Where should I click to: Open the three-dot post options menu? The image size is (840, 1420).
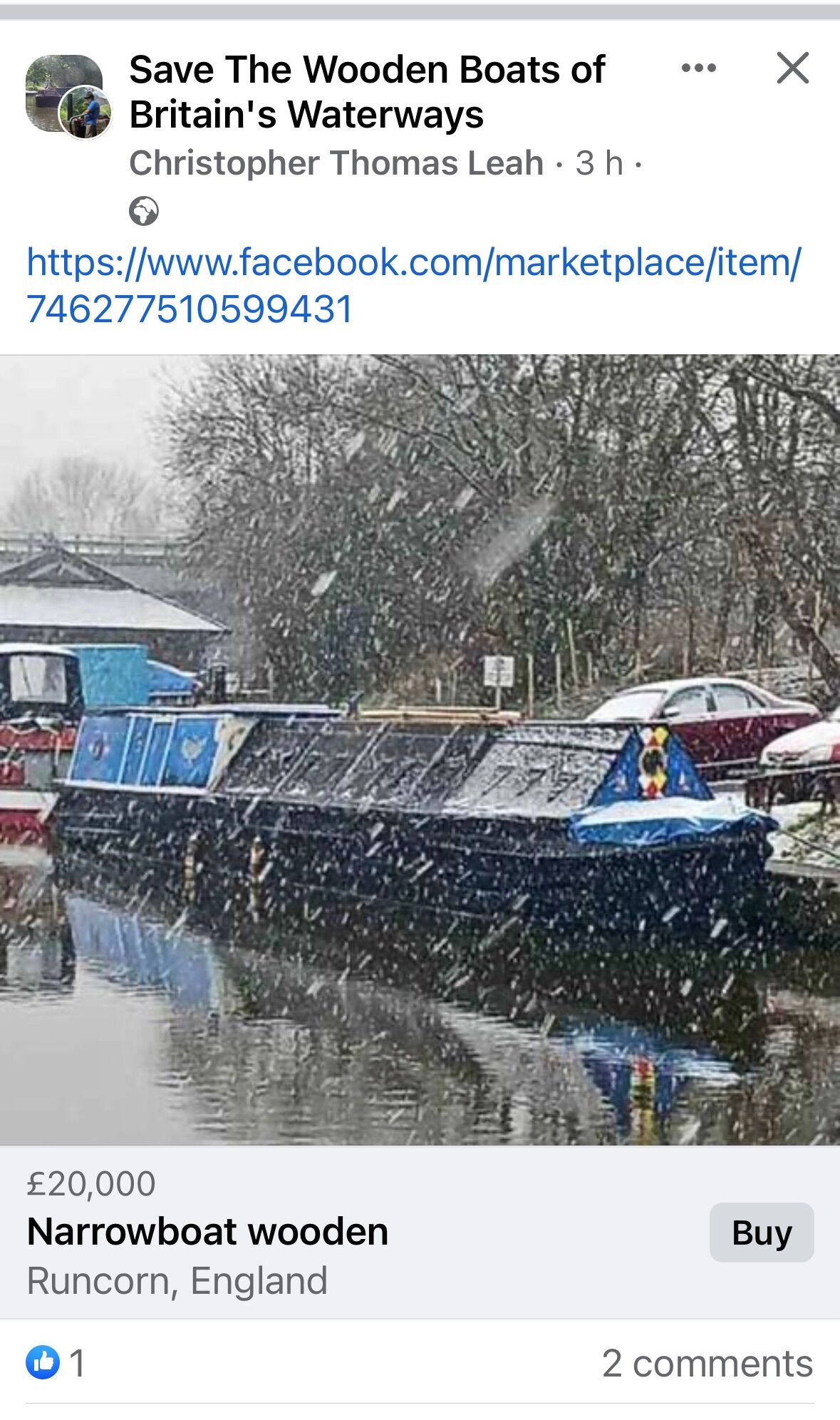click(698, 68)
